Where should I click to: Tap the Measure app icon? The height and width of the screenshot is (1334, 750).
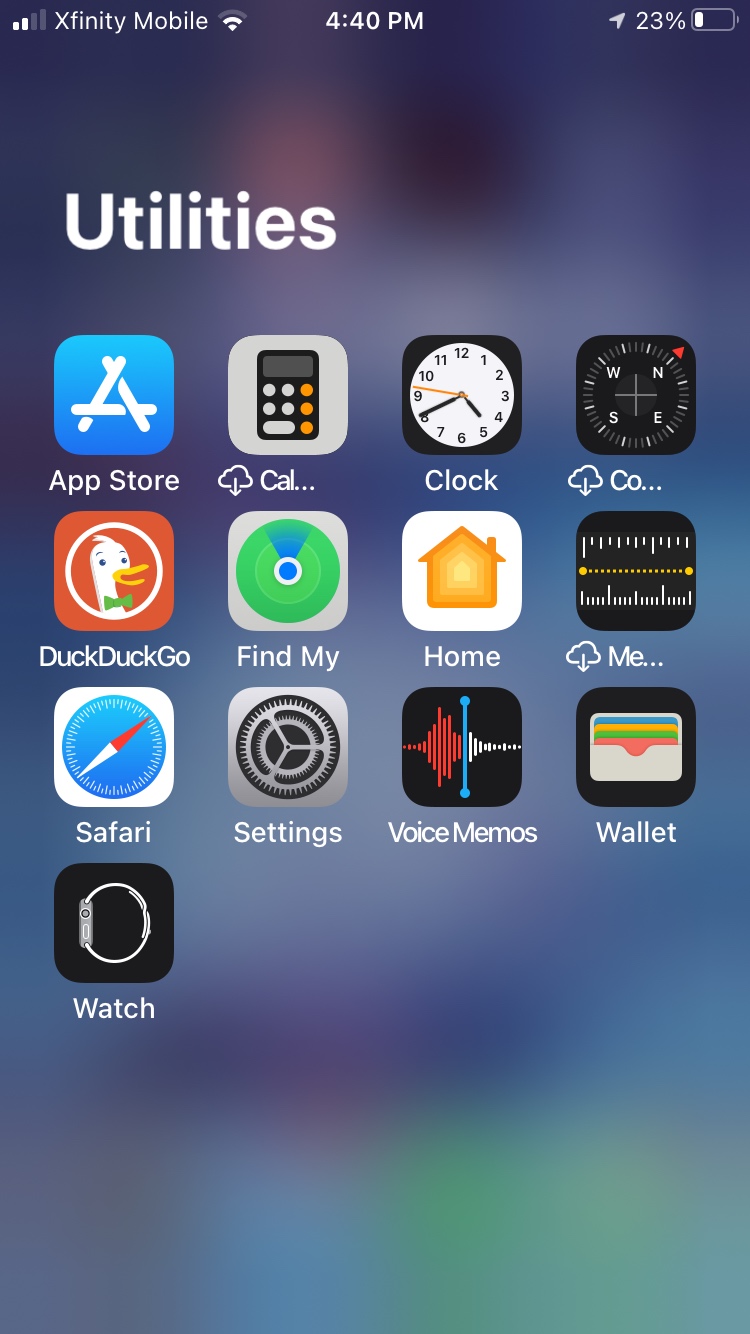636,571
